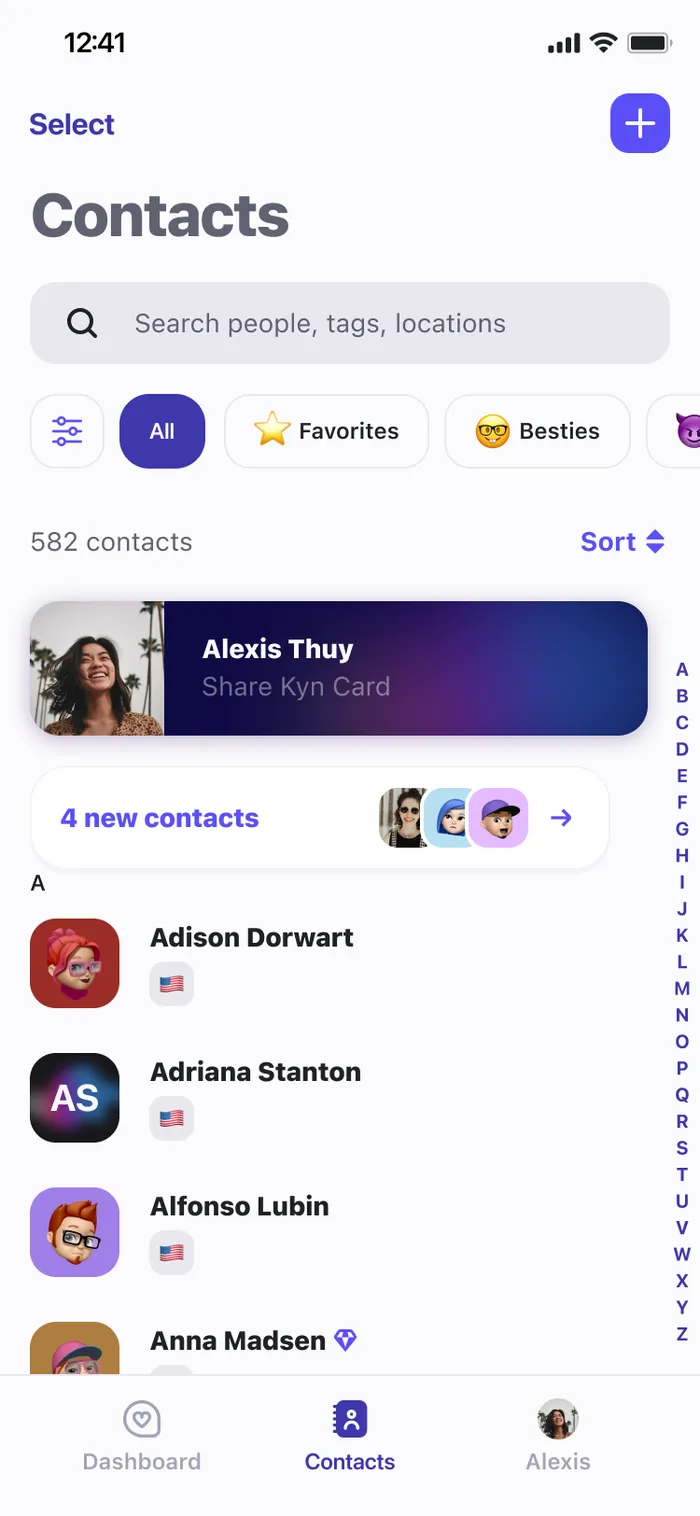The width and height of the screenshot is (700, 1516).
Task: Open Adriana Stanton's contact
Action: (x=330, y=1097)
